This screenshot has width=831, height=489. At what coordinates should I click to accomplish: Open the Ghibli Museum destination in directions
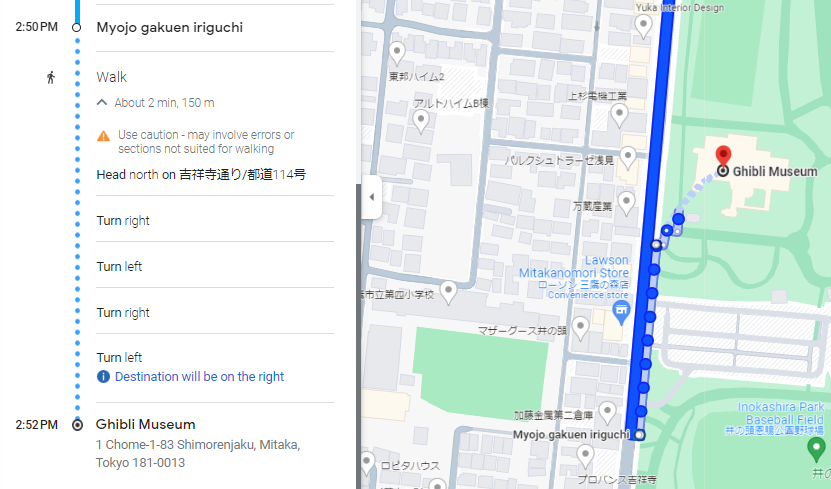point(146,424)
